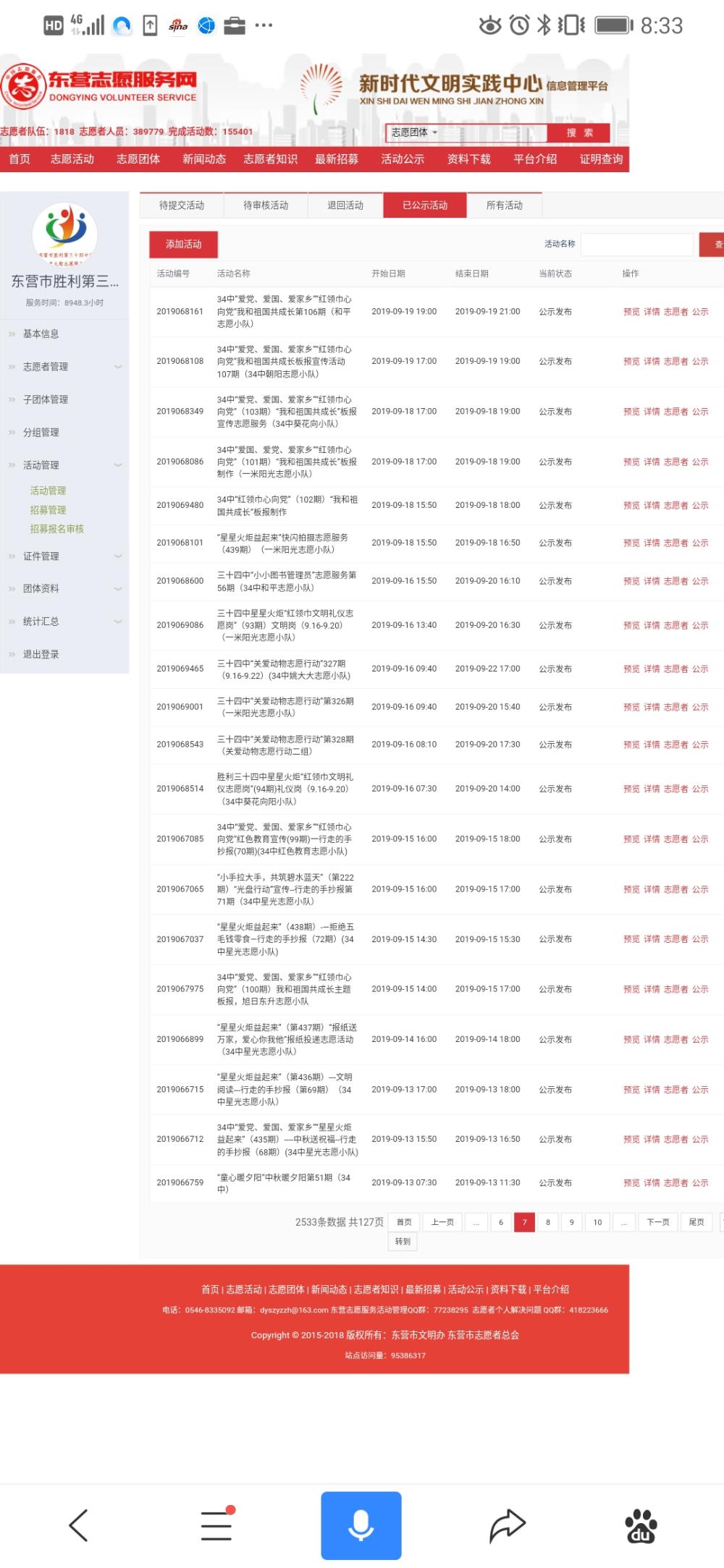This screenshot has height=1568, width=724.
Task: Jump to 尾页 in pagination
Action: 696,1222
